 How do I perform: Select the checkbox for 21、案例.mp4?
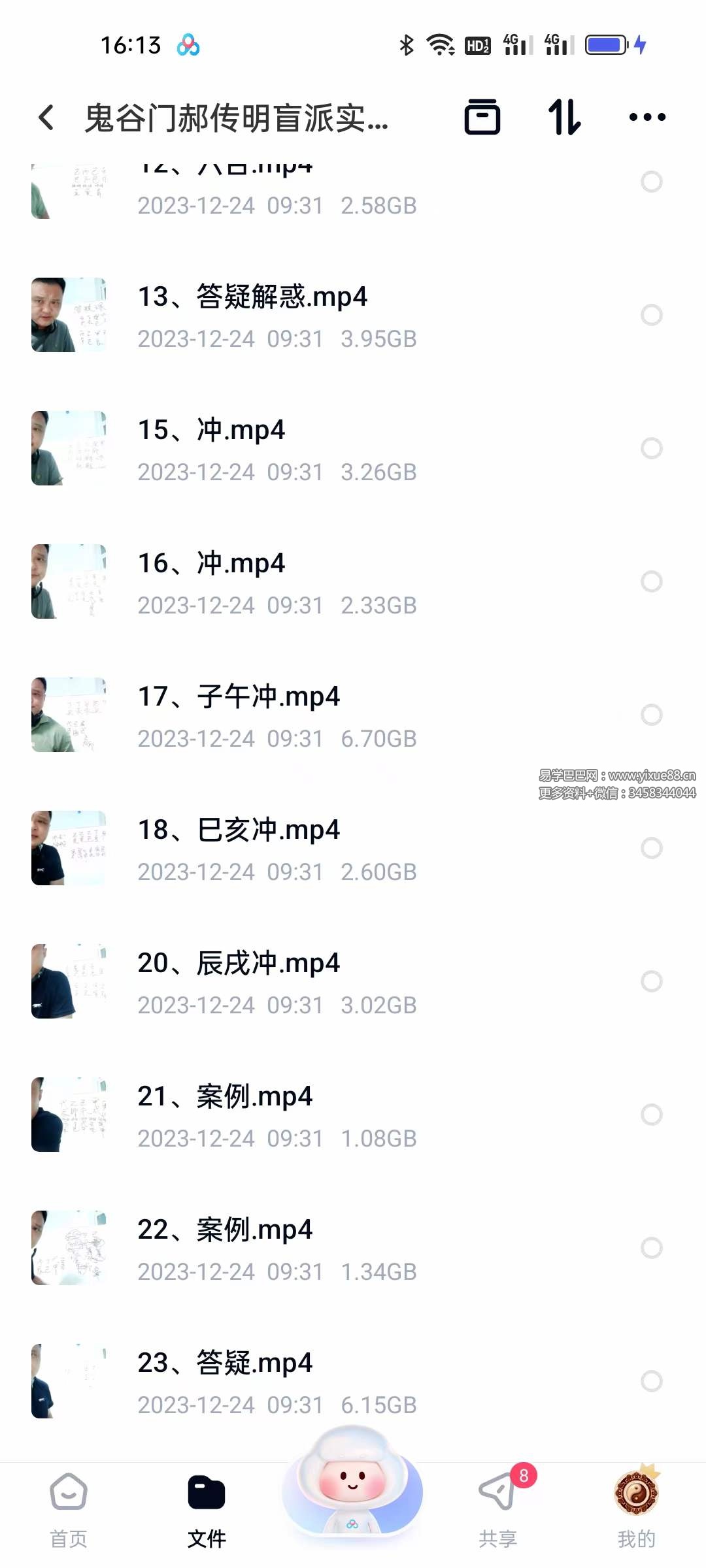[x=651, y=1115]
